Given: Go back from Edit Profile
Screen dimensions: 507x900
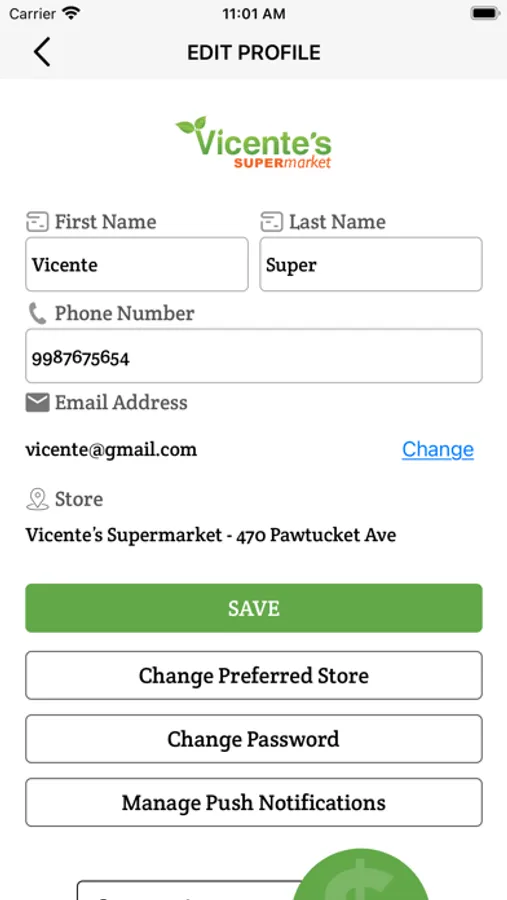Looking at the screenshot, I should (41, 52).
